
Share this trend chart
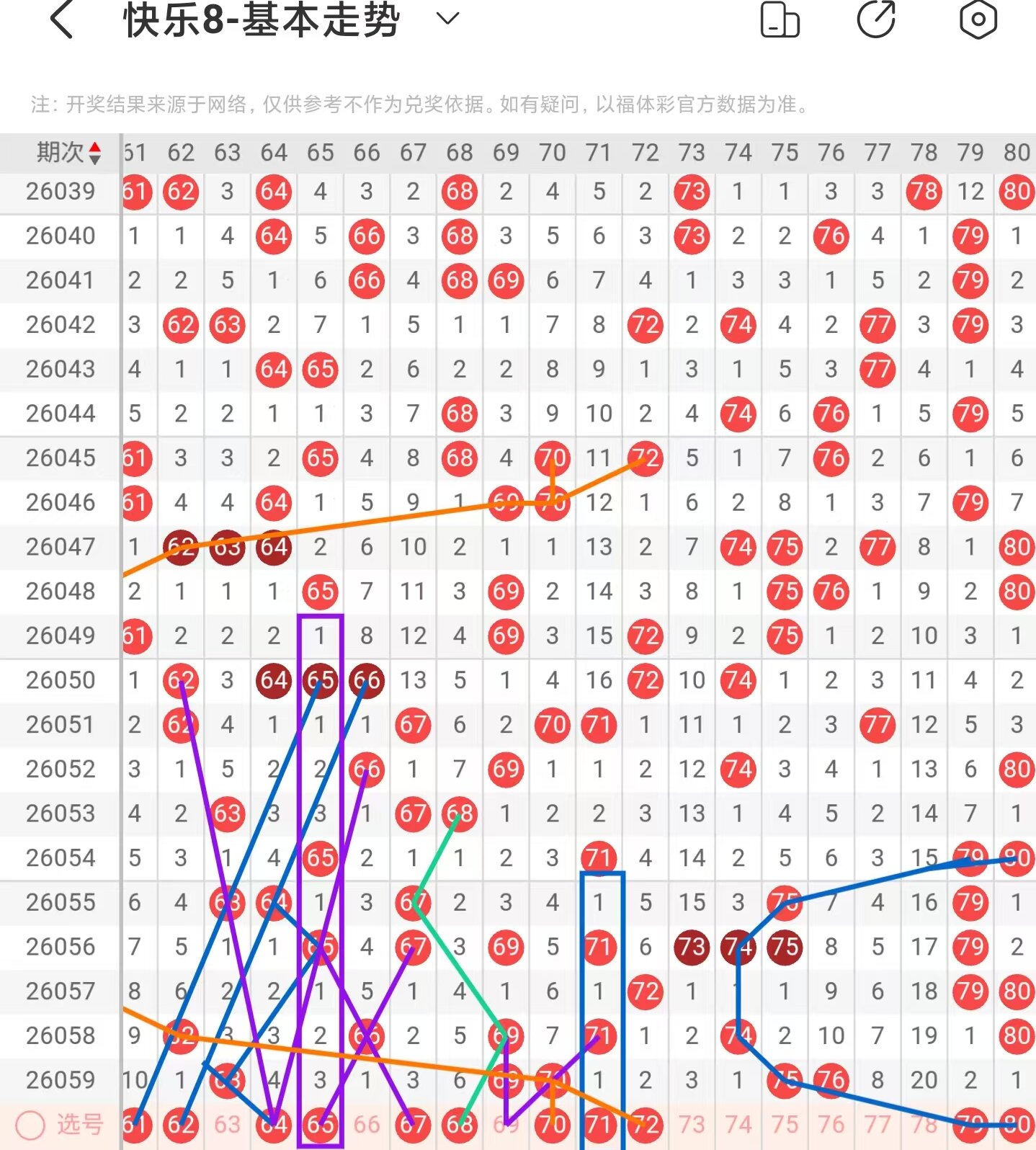876,19
